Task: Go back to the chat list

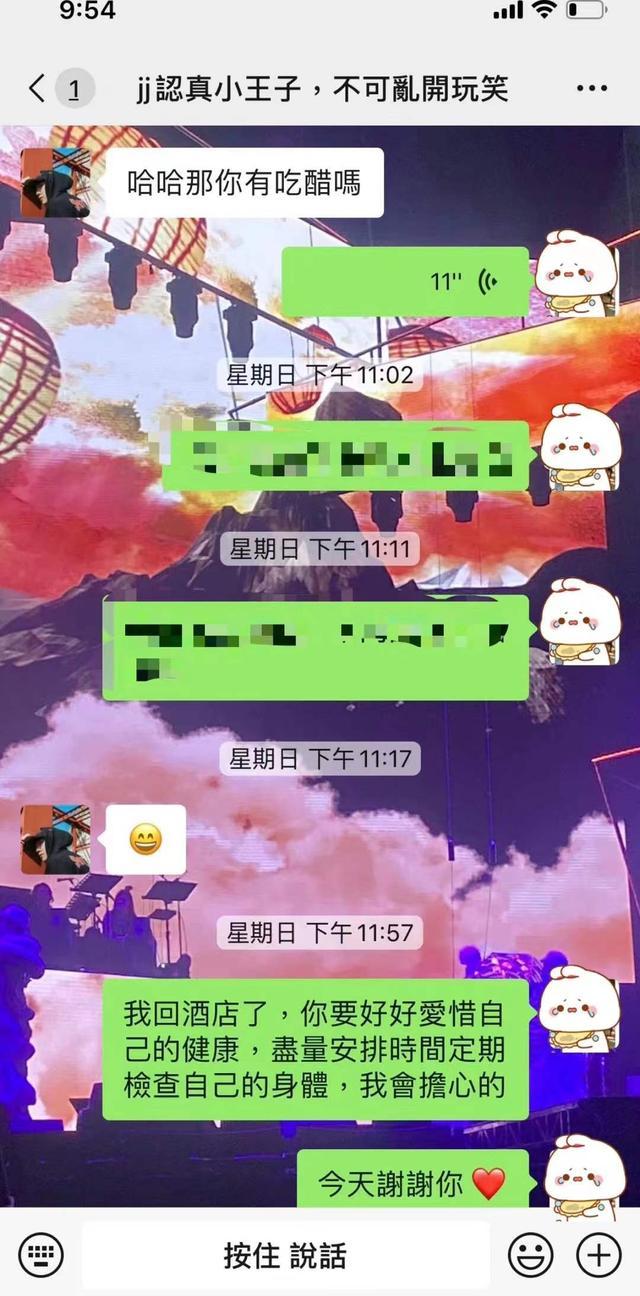Action: (x=38, y=89)
